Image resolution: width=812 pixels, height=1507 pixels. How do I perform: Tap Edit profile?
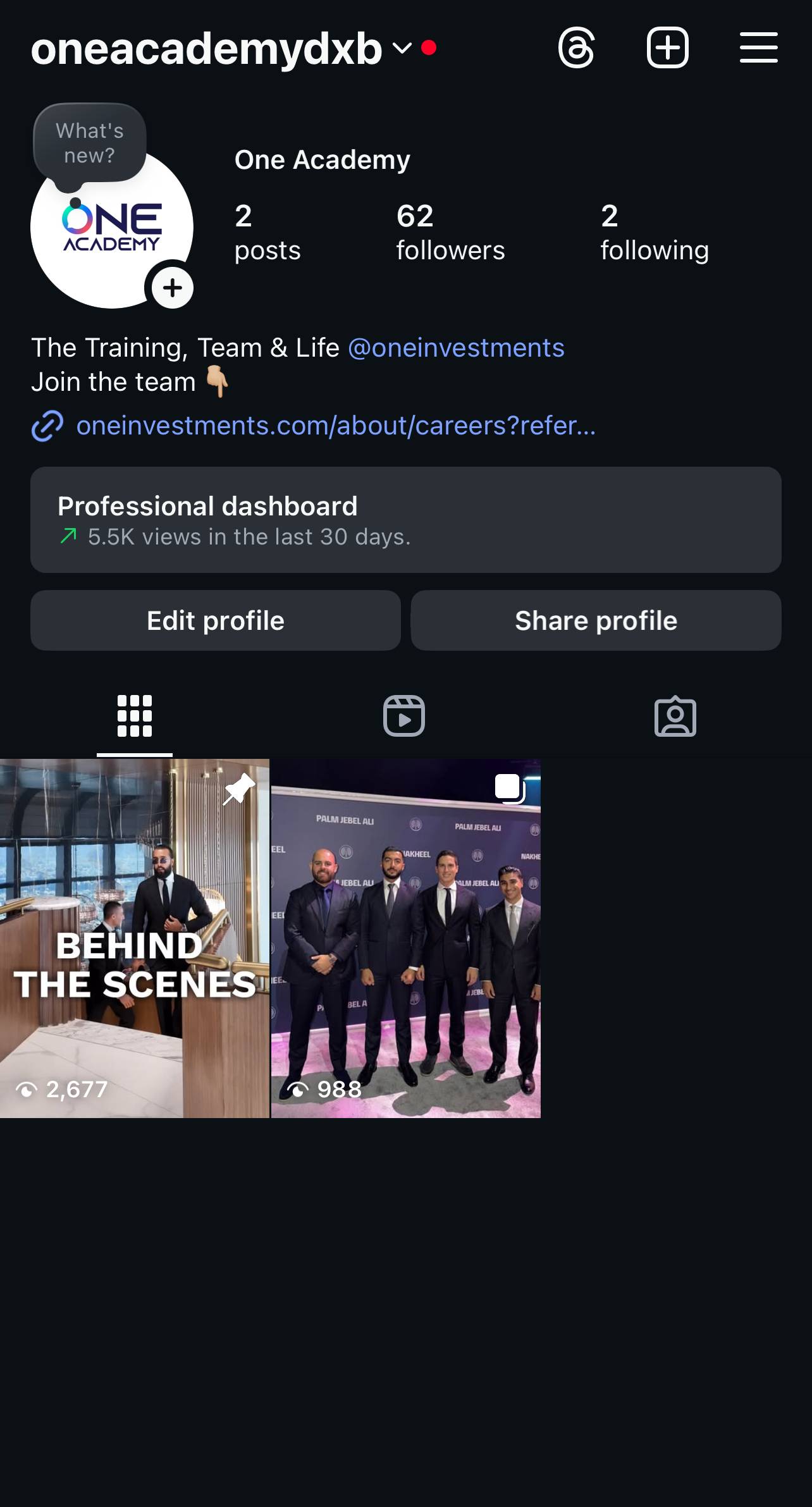pyautogui.click(x=216, y=620)
